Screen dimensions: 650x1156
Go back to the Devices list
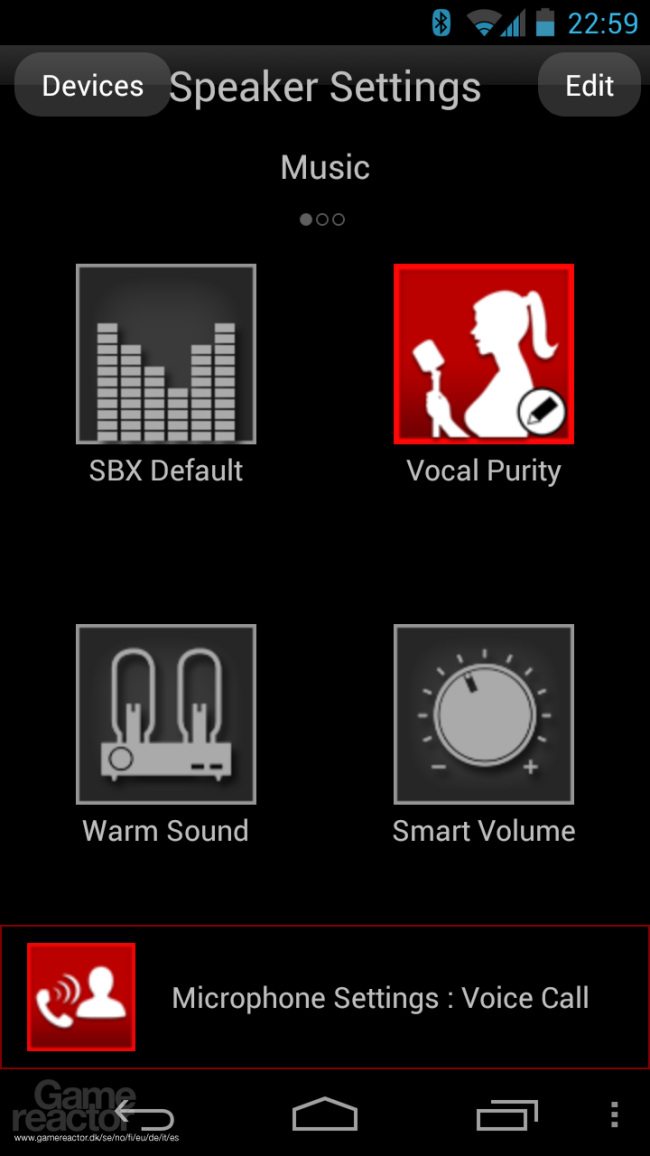click(x=93, y=85)
